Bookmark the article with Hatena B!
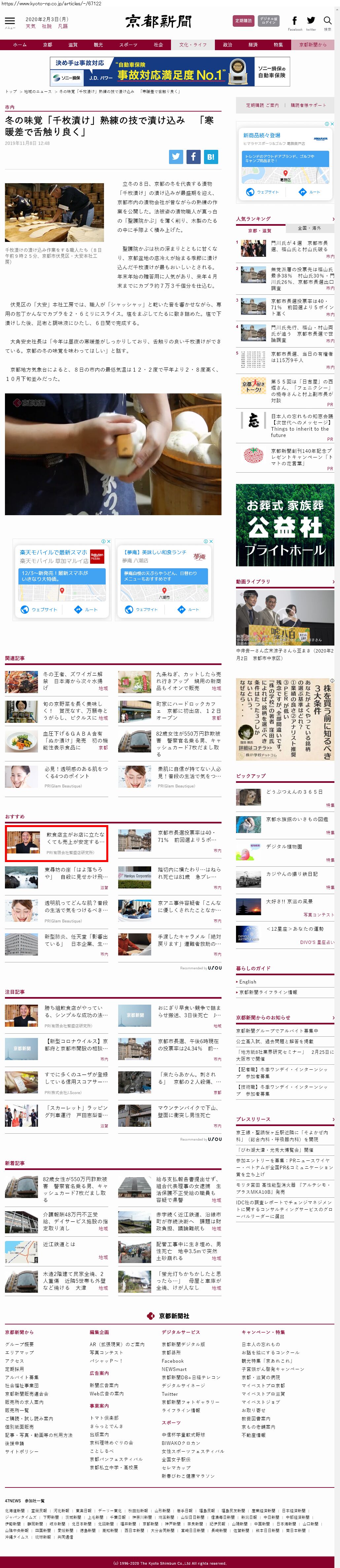This screenshot has height=1568, width=340. pyautogui.click(x=210, y=156)
